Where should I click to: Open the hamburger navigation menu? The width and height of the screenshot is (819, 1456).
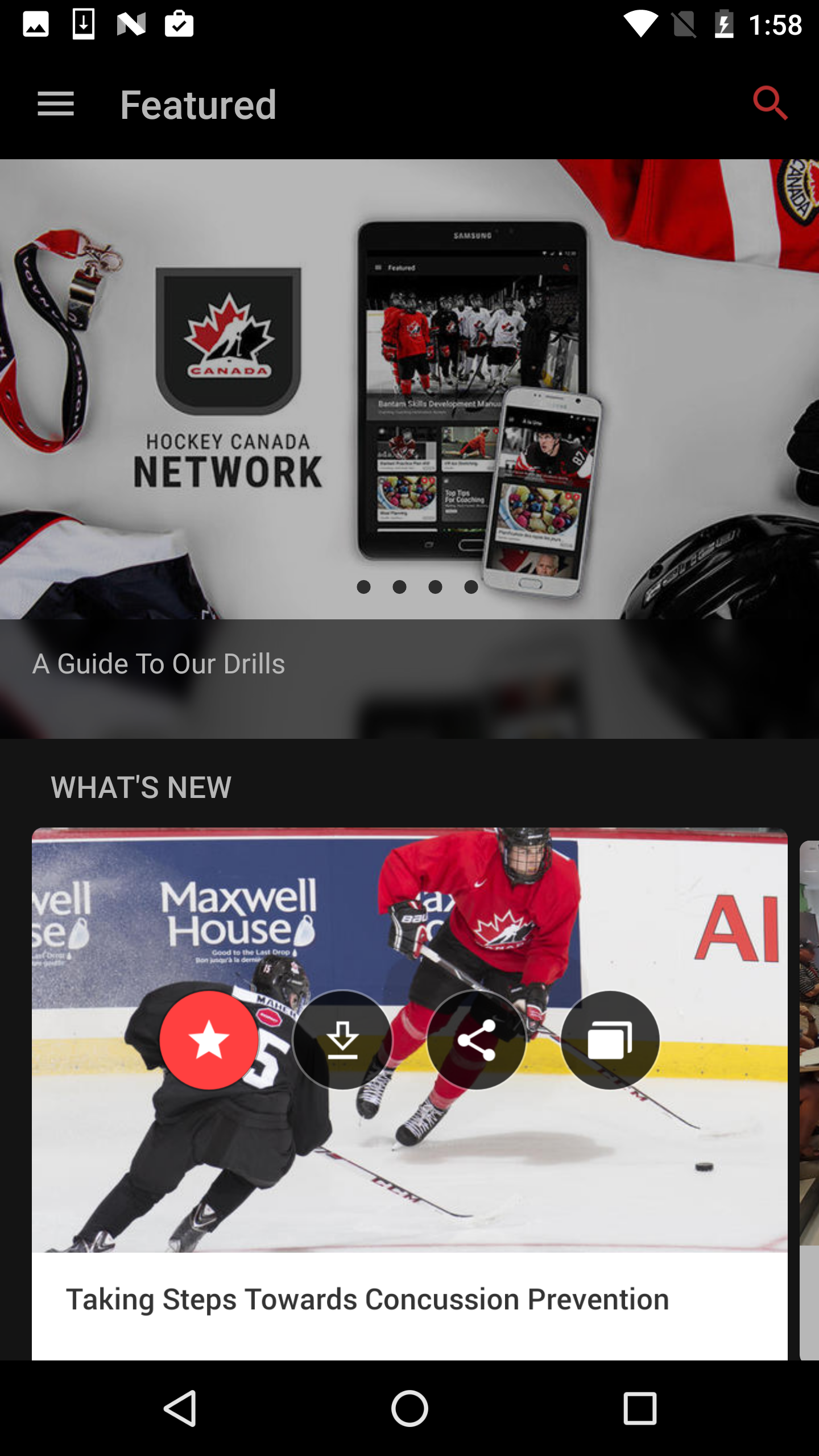coord(56,105)
